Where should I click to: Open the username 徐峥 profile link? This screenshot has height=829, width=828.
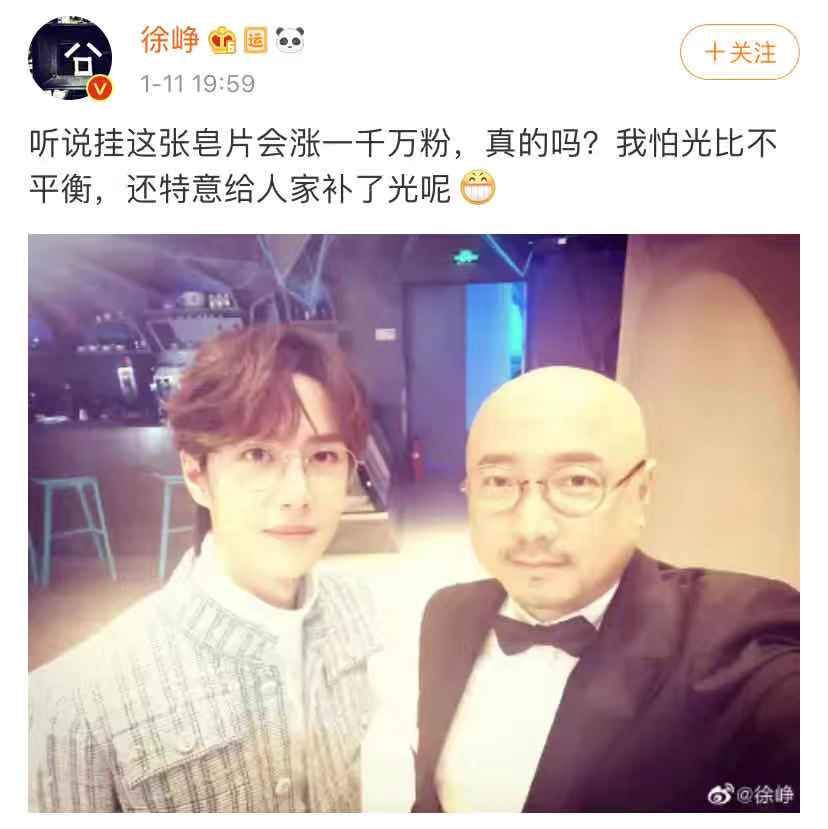coord(170,40)
